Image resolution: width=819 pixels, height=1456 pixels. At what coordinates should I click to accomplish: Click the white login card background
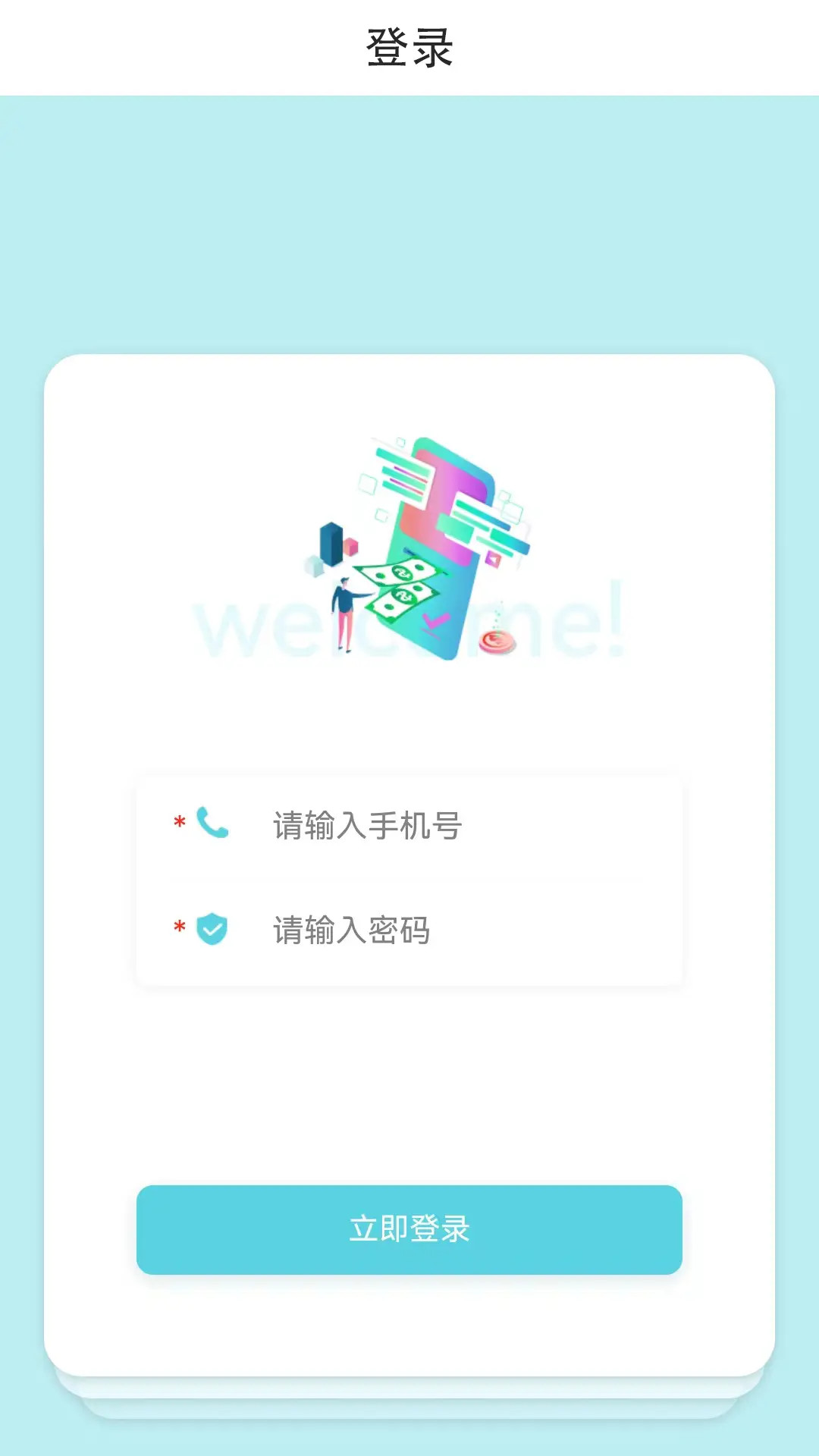(x=409, y=1084)
